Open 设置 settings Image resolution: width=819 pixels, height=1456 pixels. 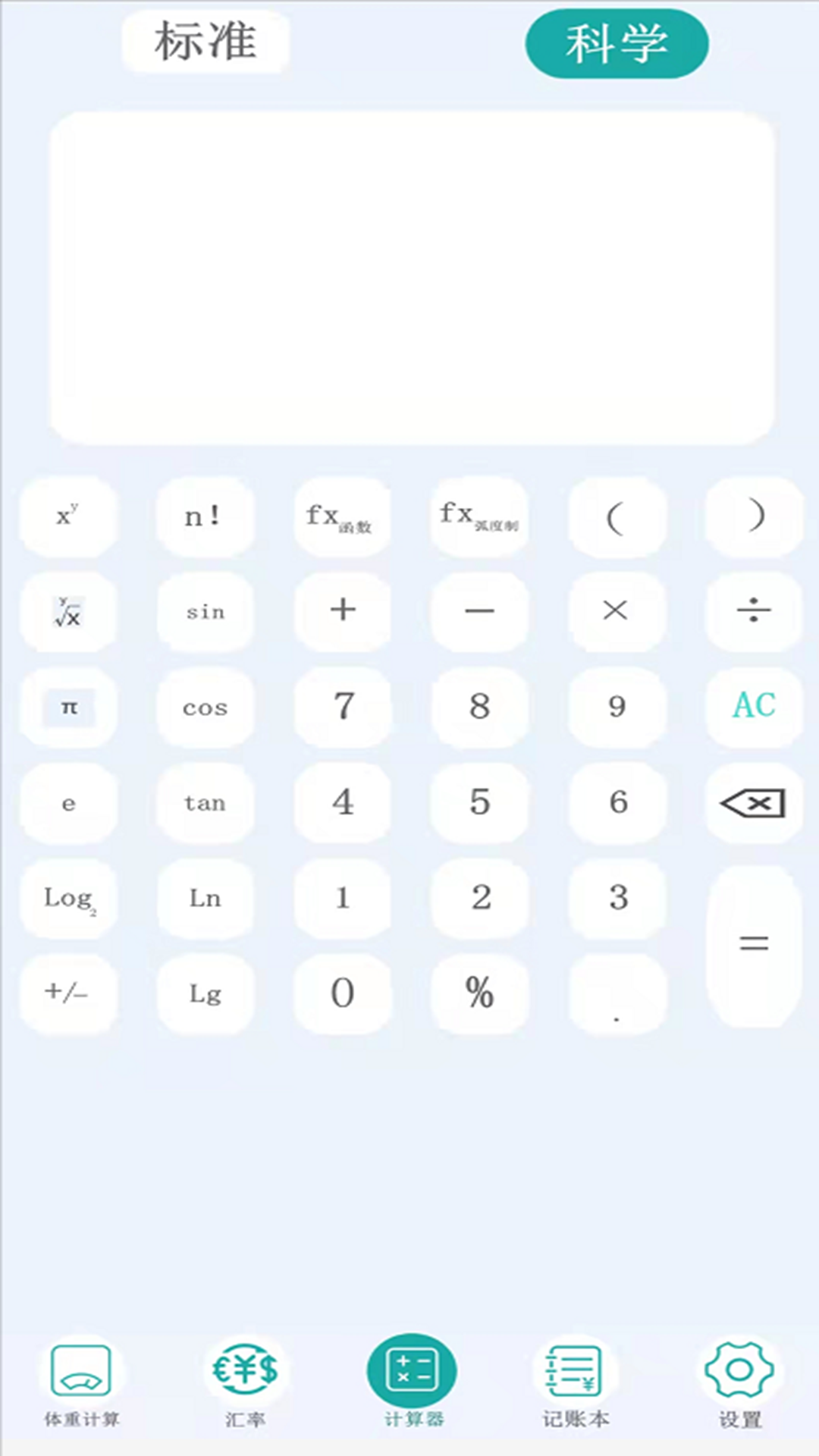point(739,1383)
